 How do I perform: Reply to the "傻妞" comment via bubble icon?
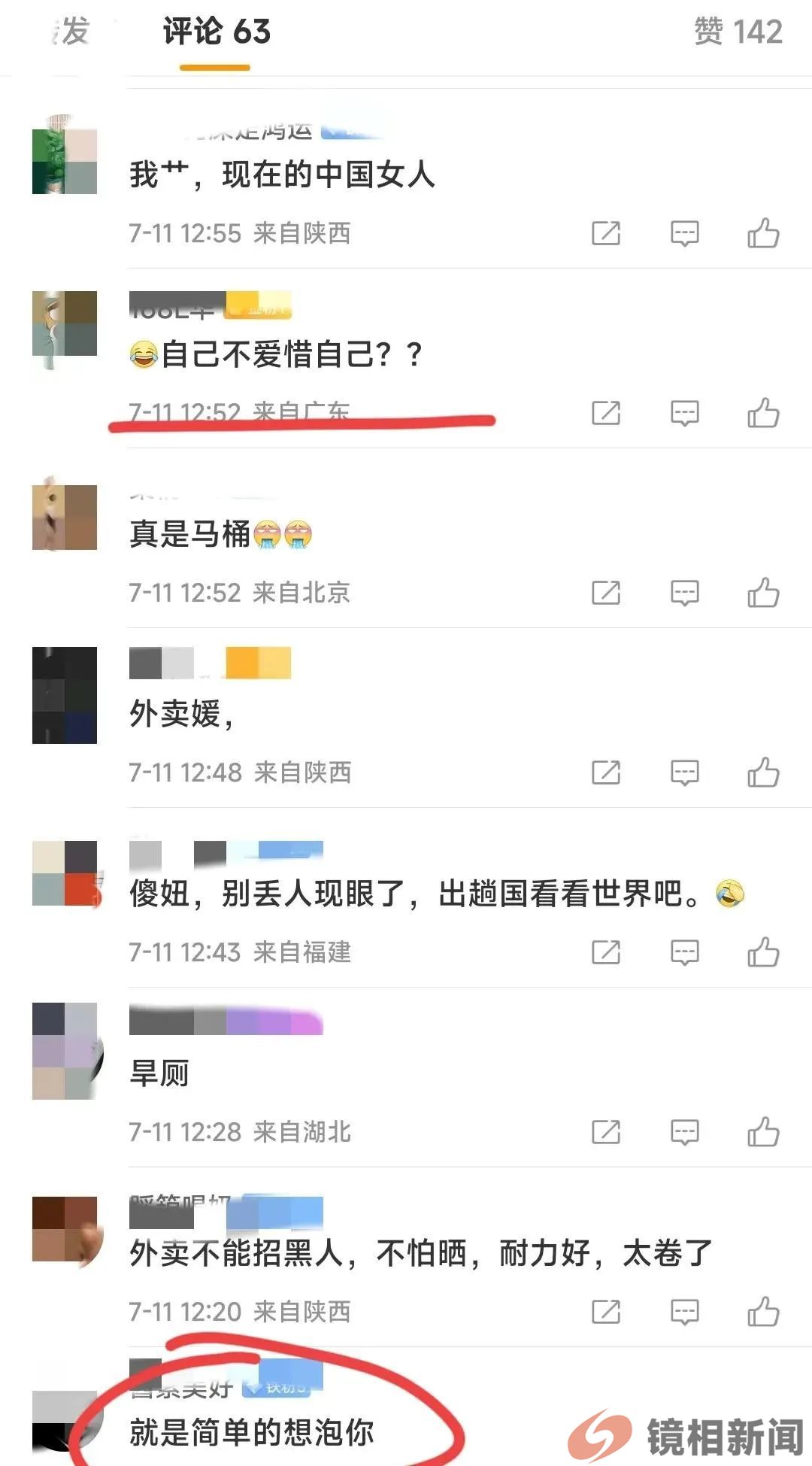pyautogui.click(x=683, y=953)
